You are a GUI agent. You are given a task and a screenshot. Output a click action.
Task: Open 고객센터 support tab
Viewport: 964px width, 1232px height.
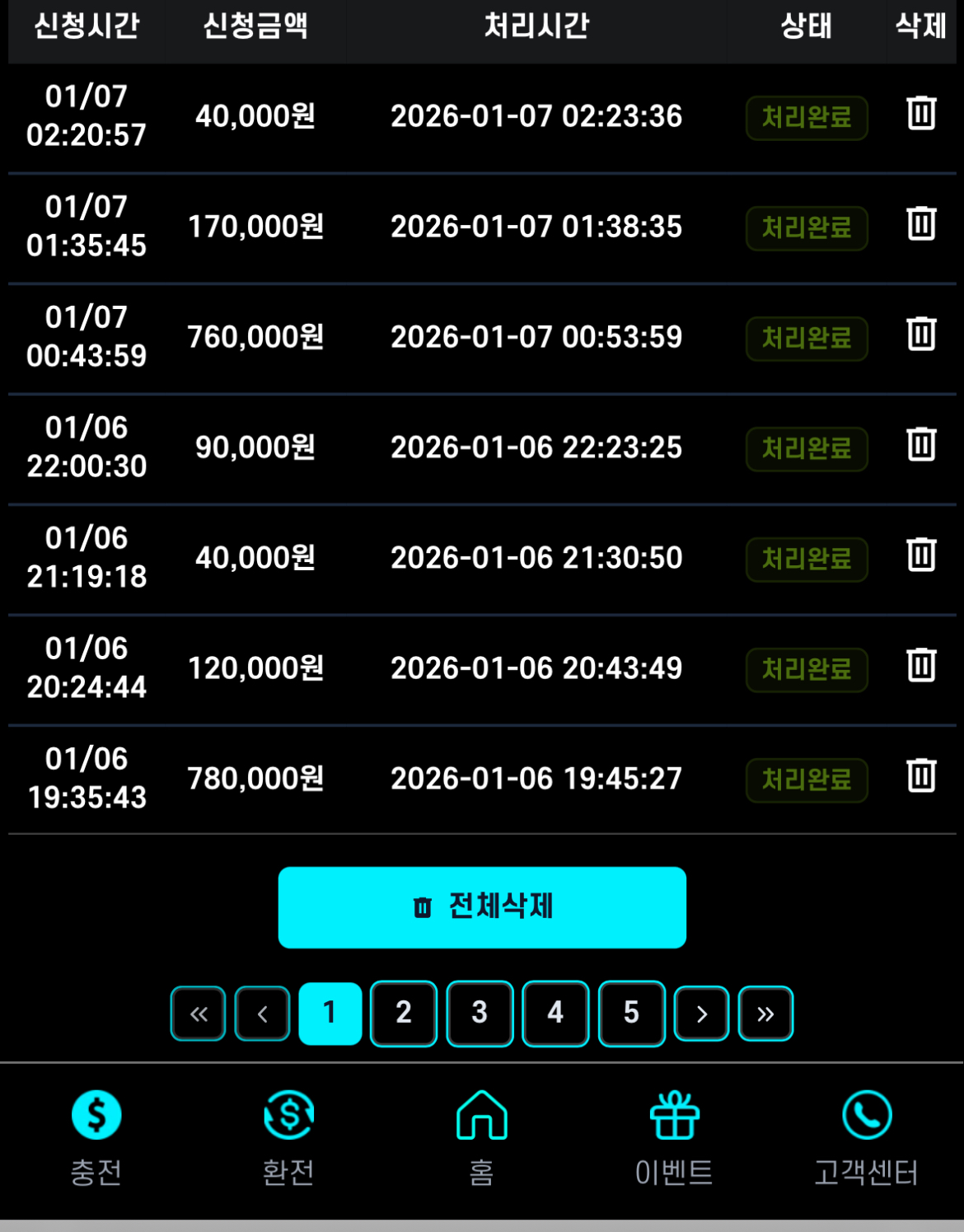867,1137
